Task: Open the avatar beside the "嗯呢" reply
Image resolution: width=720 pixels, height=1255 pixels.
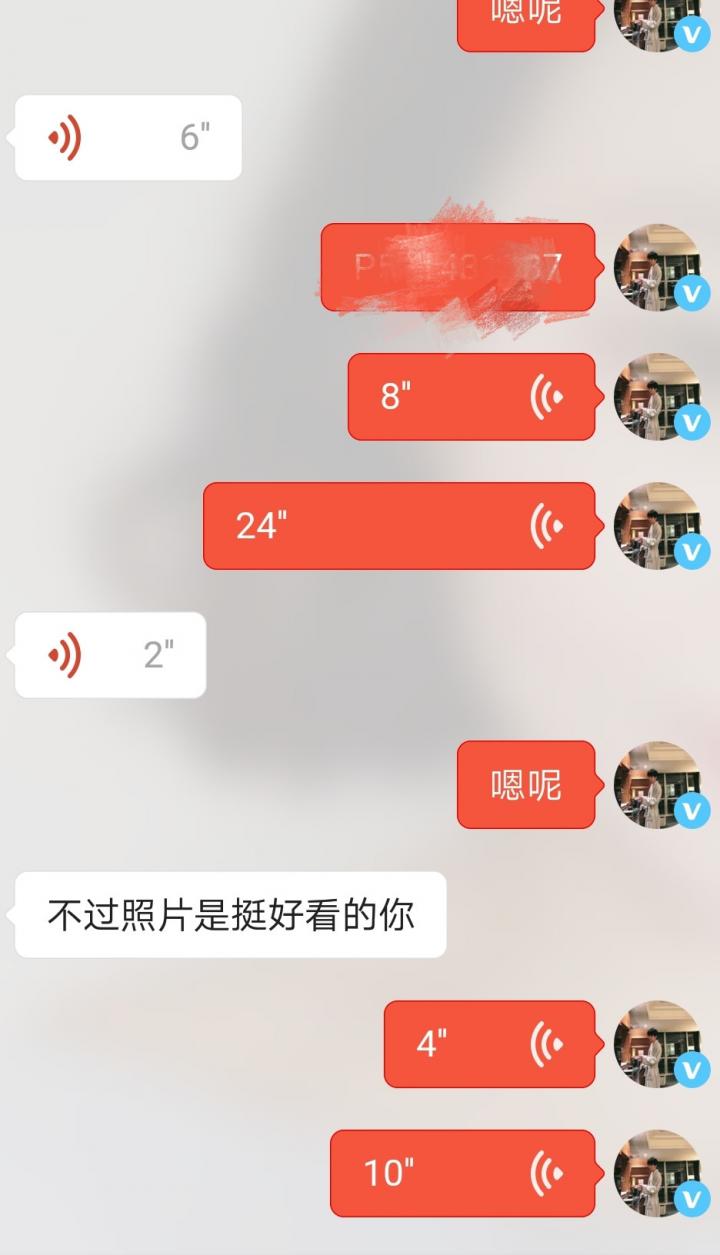Action: pos(660,785)
